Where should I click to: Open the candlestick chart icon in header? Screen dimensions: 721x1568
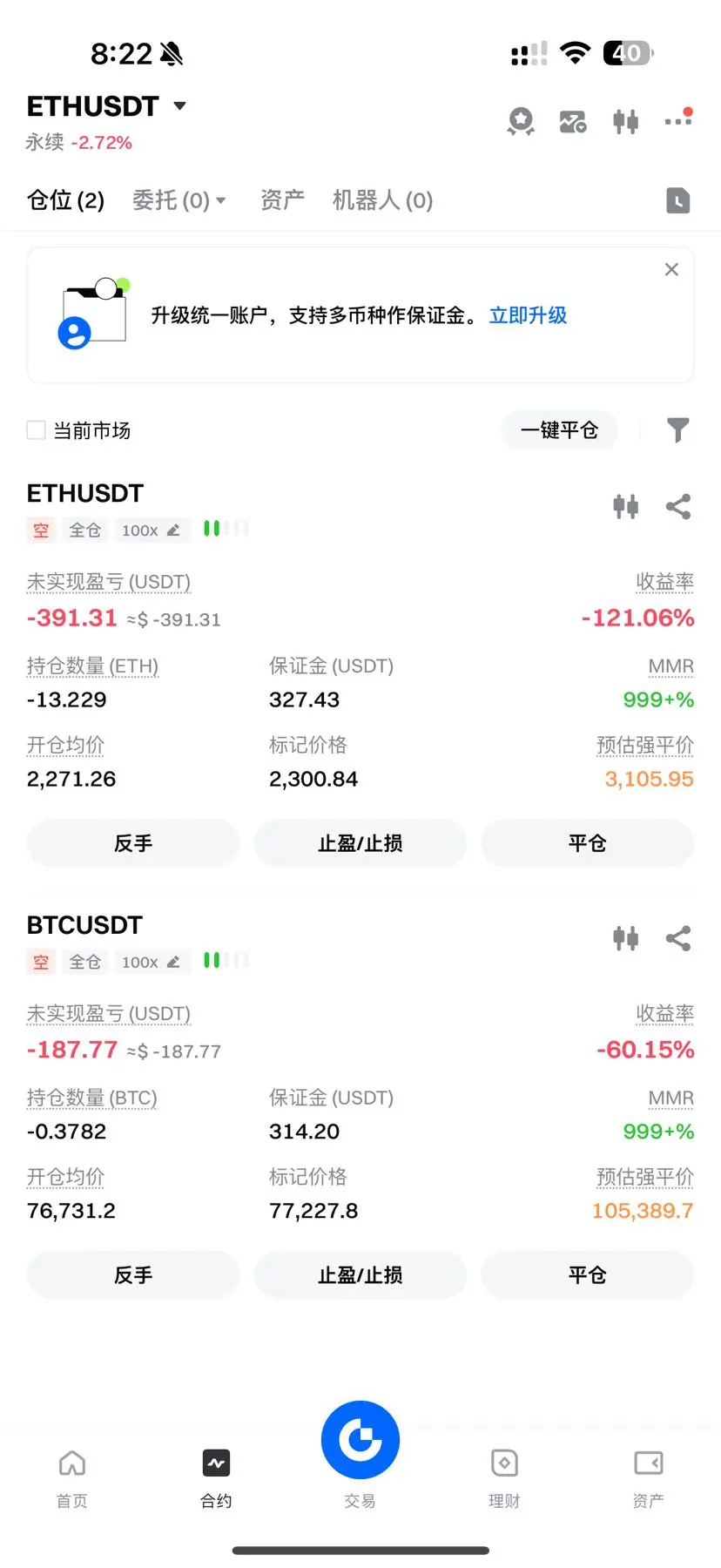(625, 121)
